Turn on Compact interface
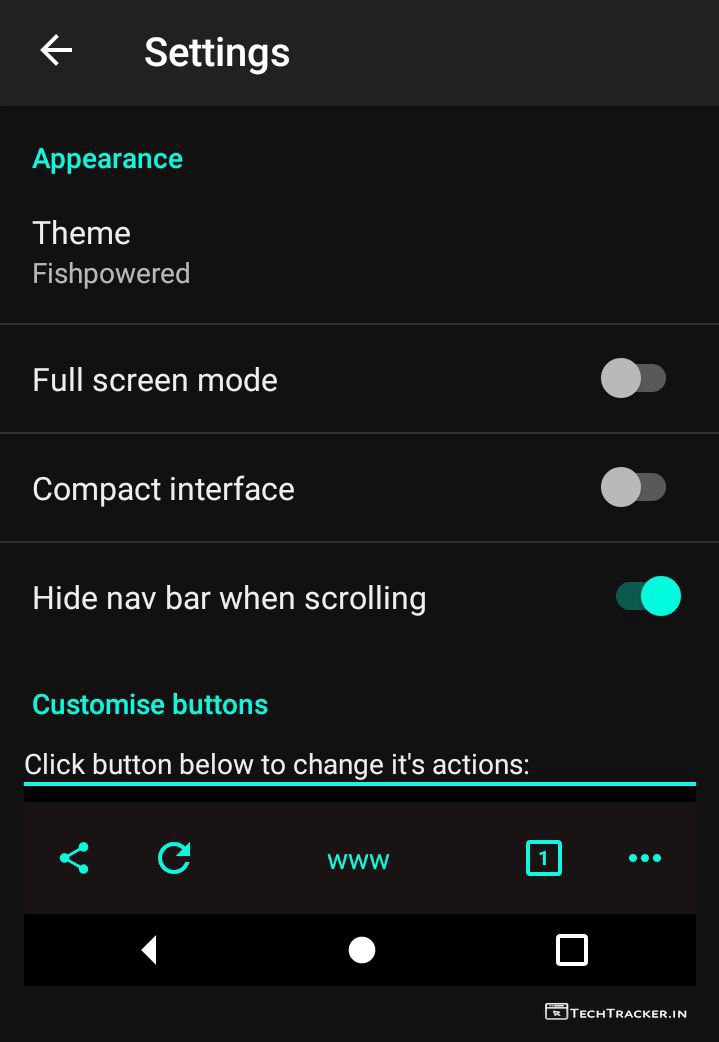The image size is (719, 1042). pos(633,488)
